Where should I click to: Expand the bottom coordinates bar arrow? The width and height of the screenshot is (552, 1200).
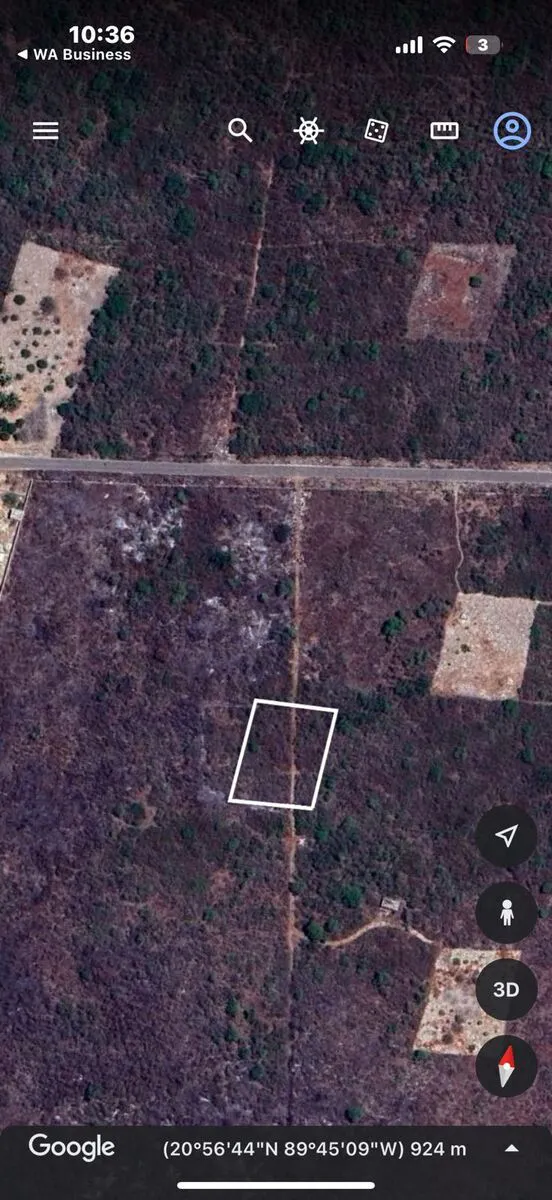(x=511, y=1149)
